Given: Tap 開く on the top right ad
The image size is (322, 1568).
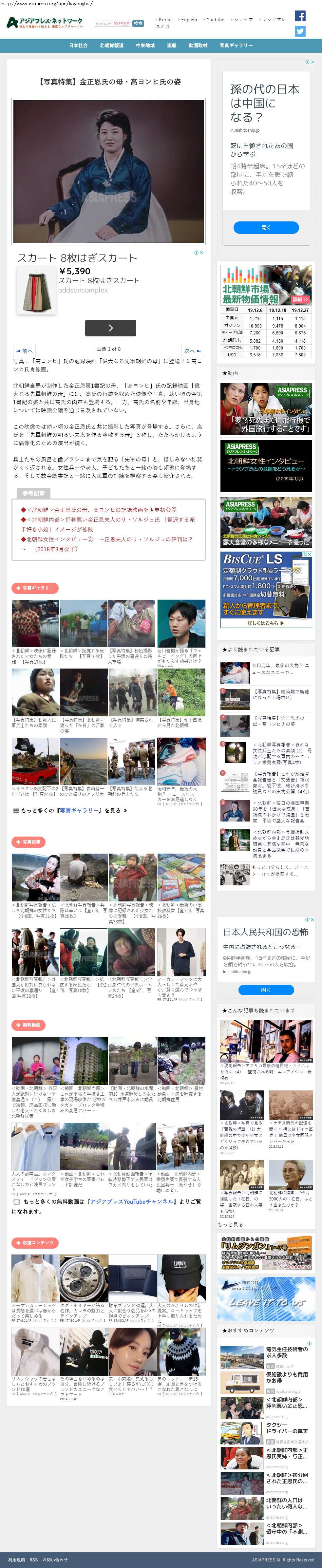Looking at the screenshot, I should pos(265,227).
